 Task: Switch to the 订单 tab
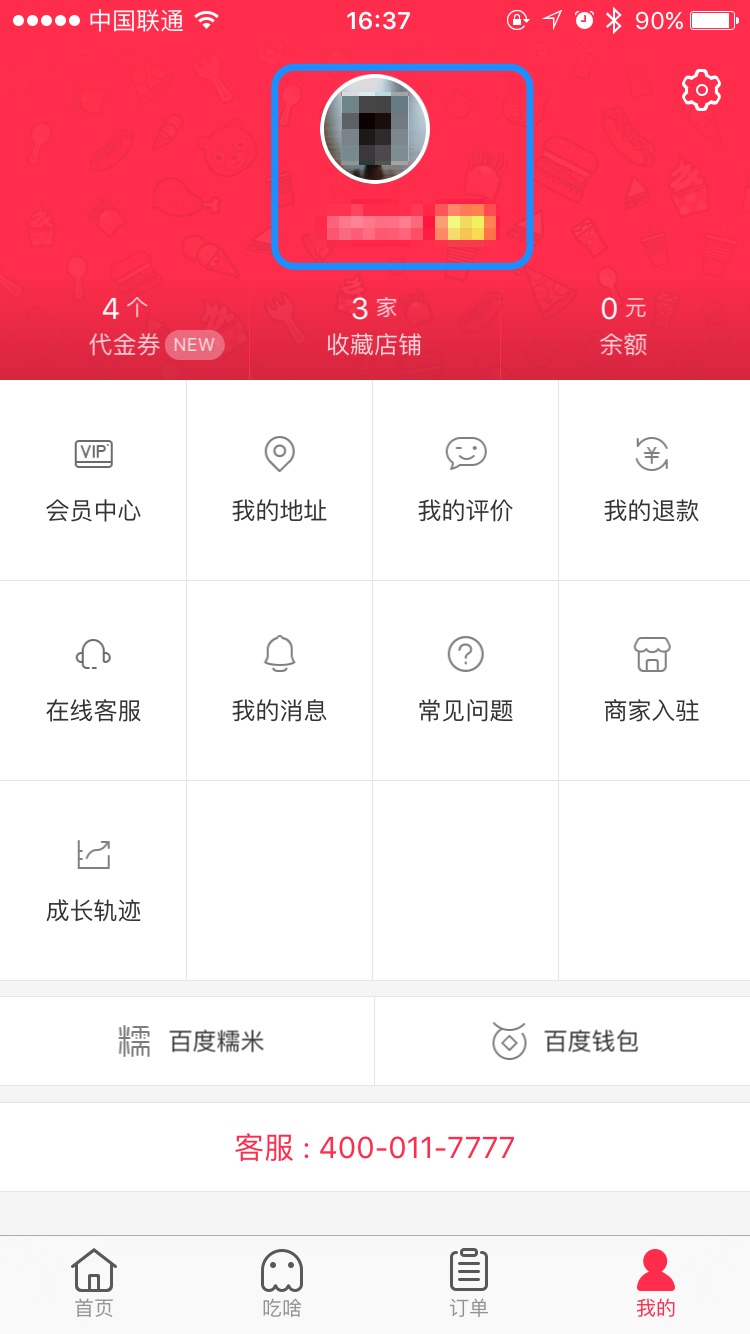pos(468,1284)
